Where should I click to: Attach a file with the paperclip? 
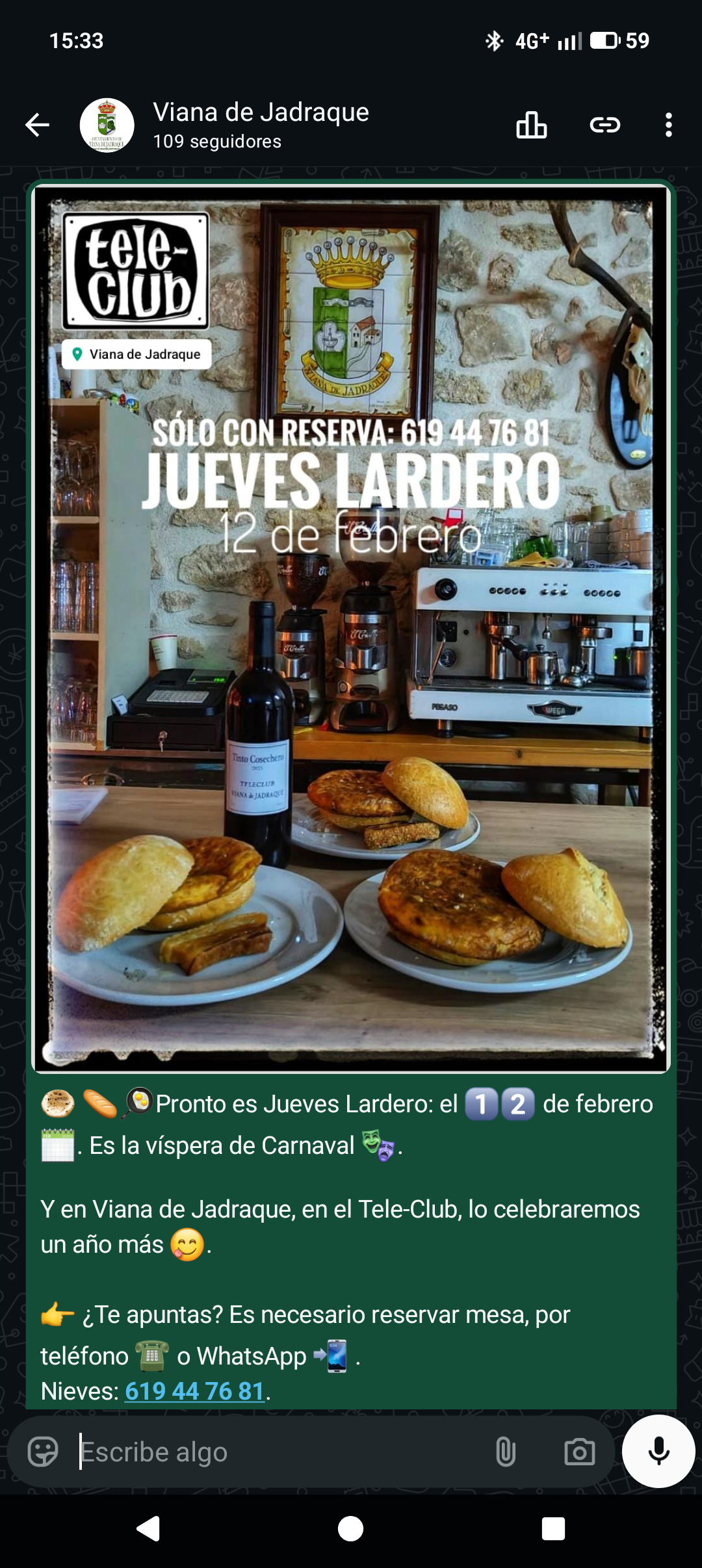pyautogui.click(x=506, y=1451)
